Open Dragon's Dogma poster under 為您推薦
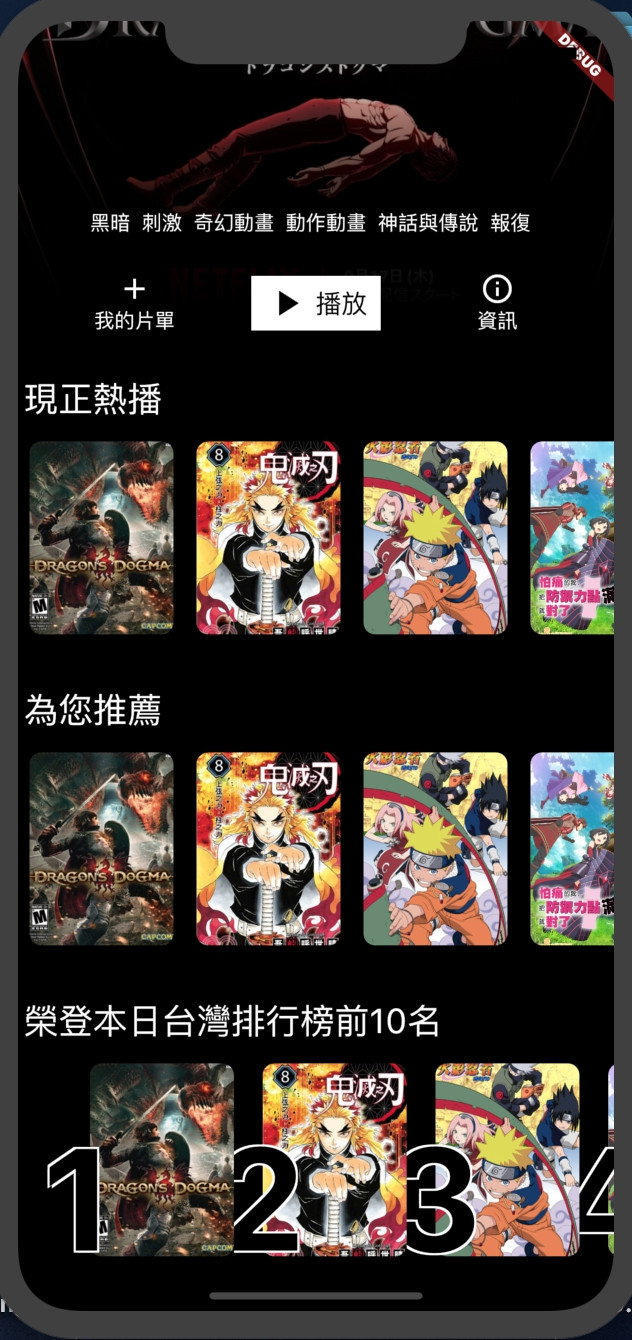The image size is (632, 1340). coord(101,849)
